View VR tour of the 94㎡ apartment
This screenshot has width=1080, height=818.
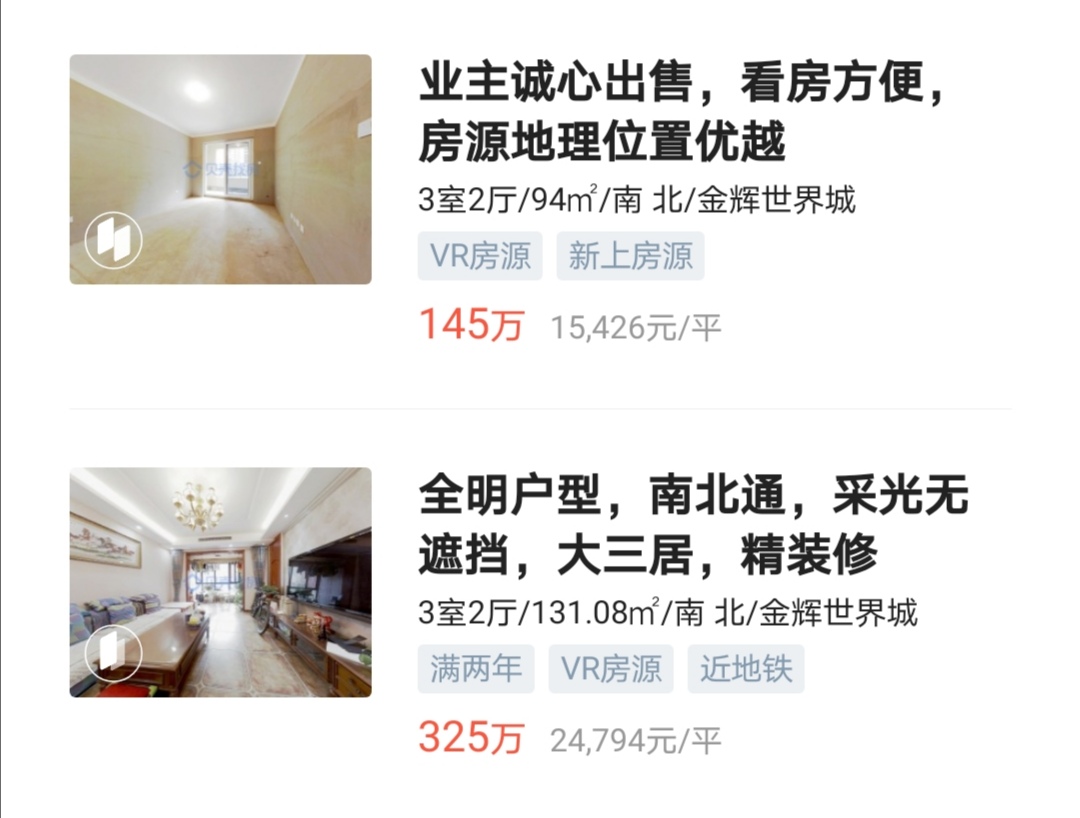113,241
